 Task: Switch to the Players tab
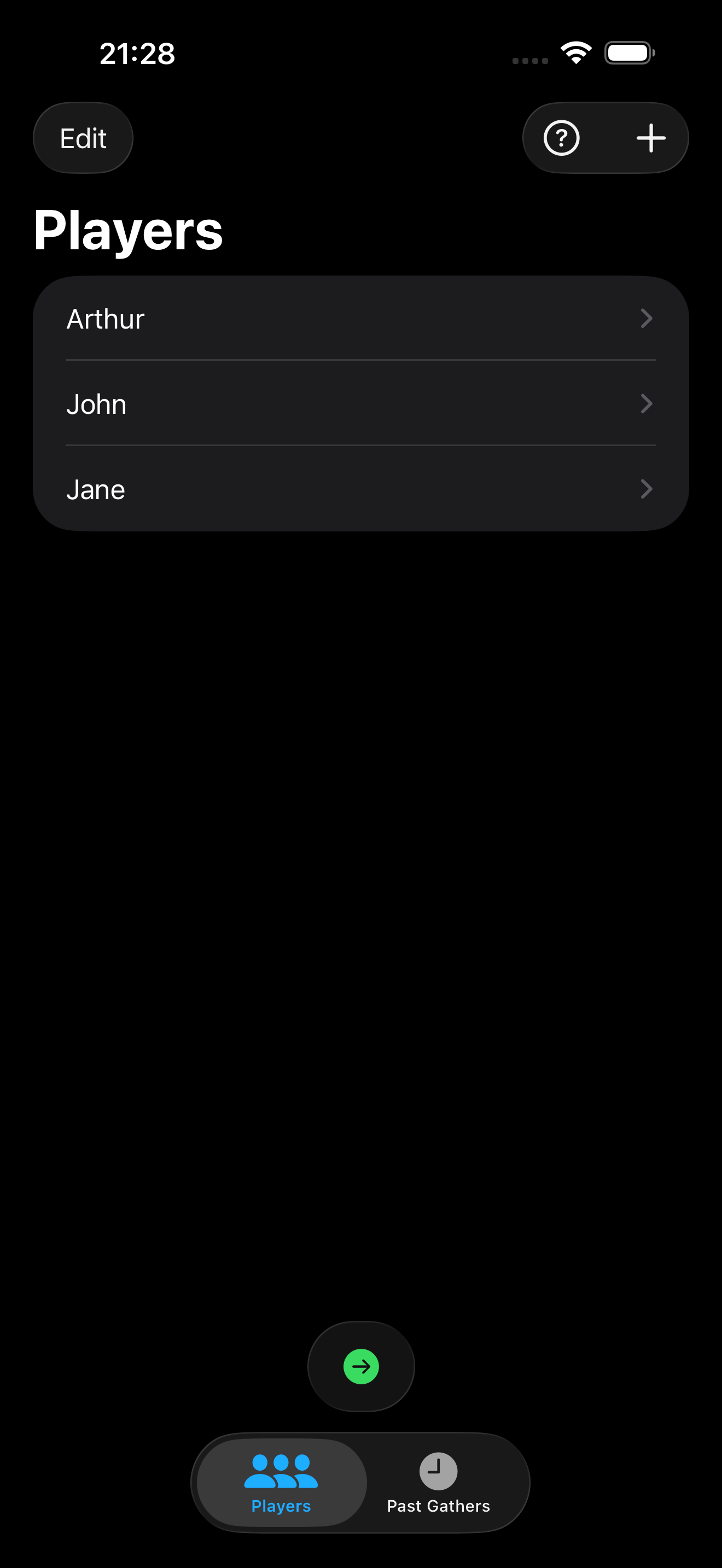click(281, 1483)
